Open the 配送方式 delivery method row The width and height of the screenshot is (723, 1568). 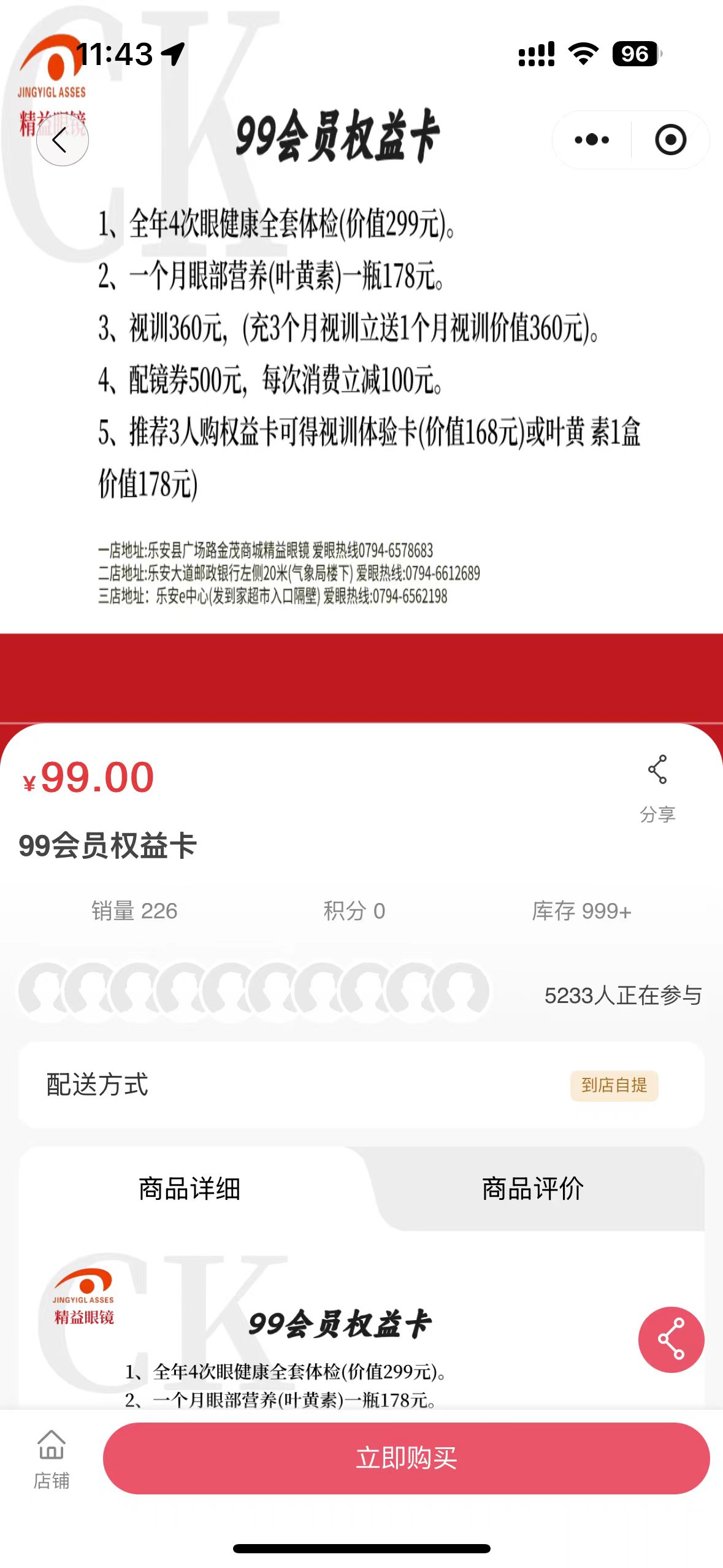tap(361, 1085)
